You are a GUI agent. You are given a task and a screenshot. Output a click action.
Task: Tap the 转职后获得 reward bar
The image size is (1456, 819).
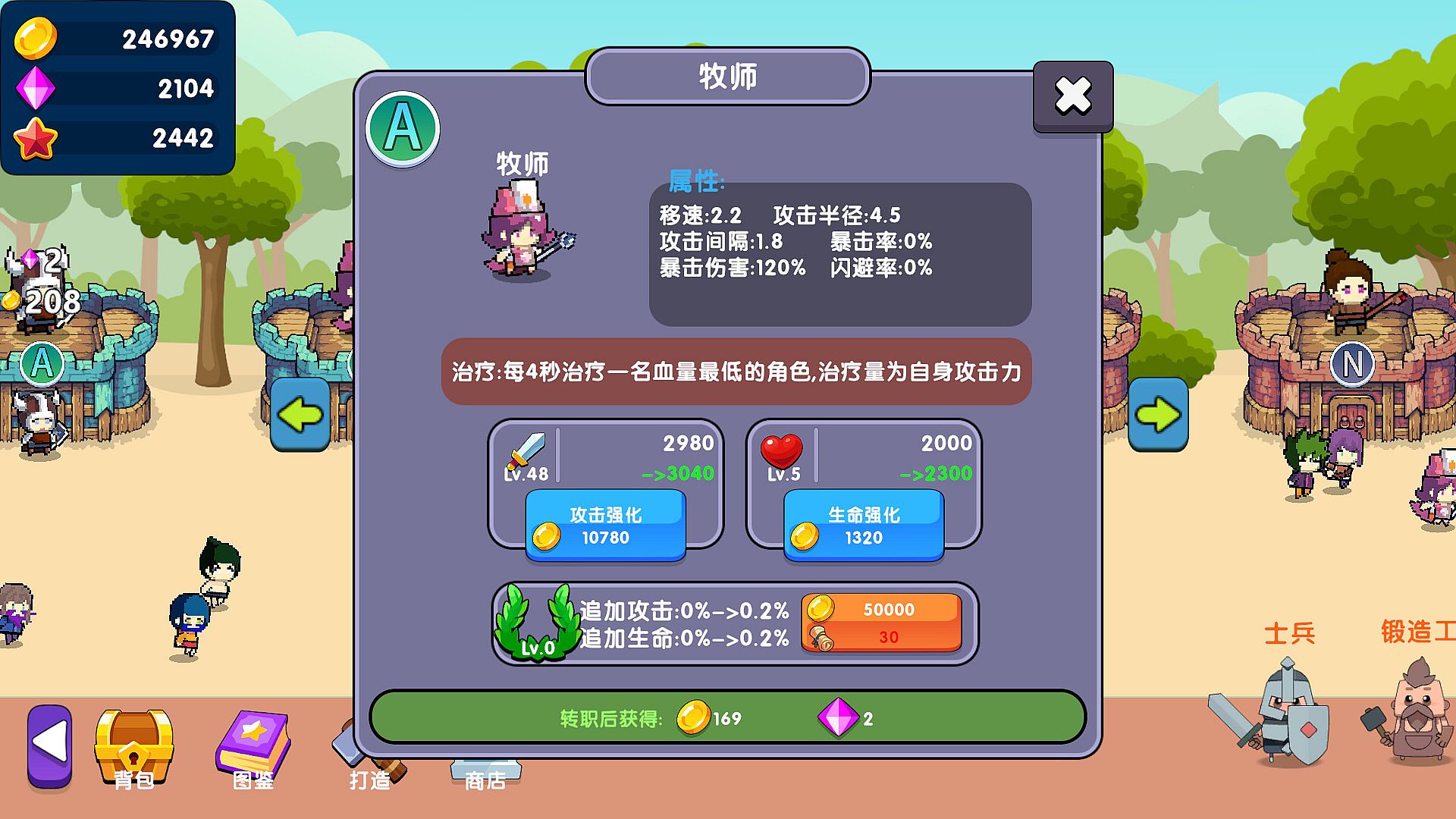[727, 717]
